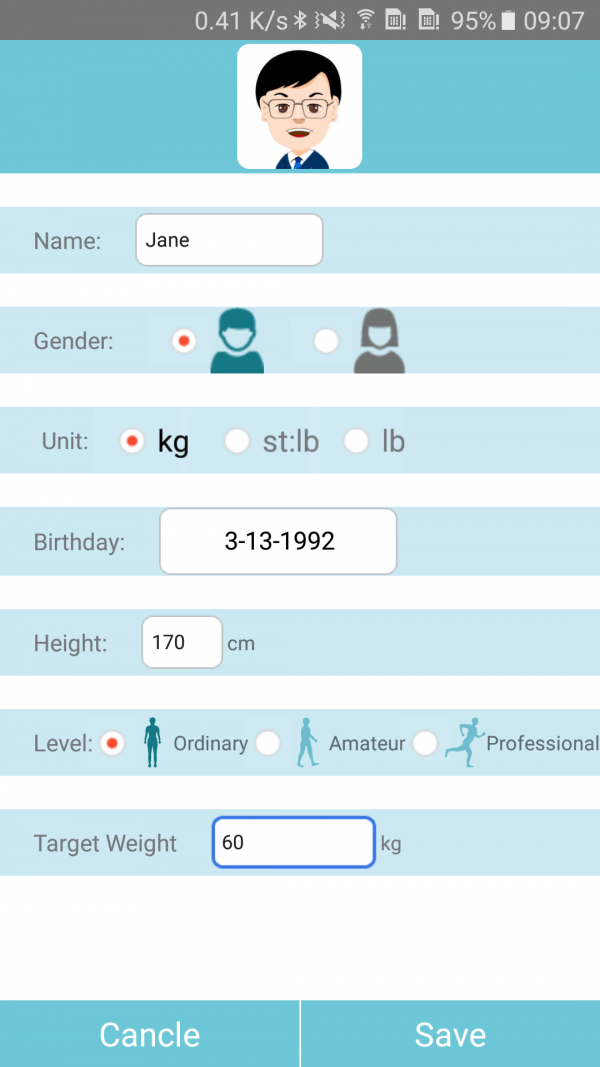This screenshot has width=600, height=1067.
Task: Select the female gender option
Action: [x=326, y=340]
